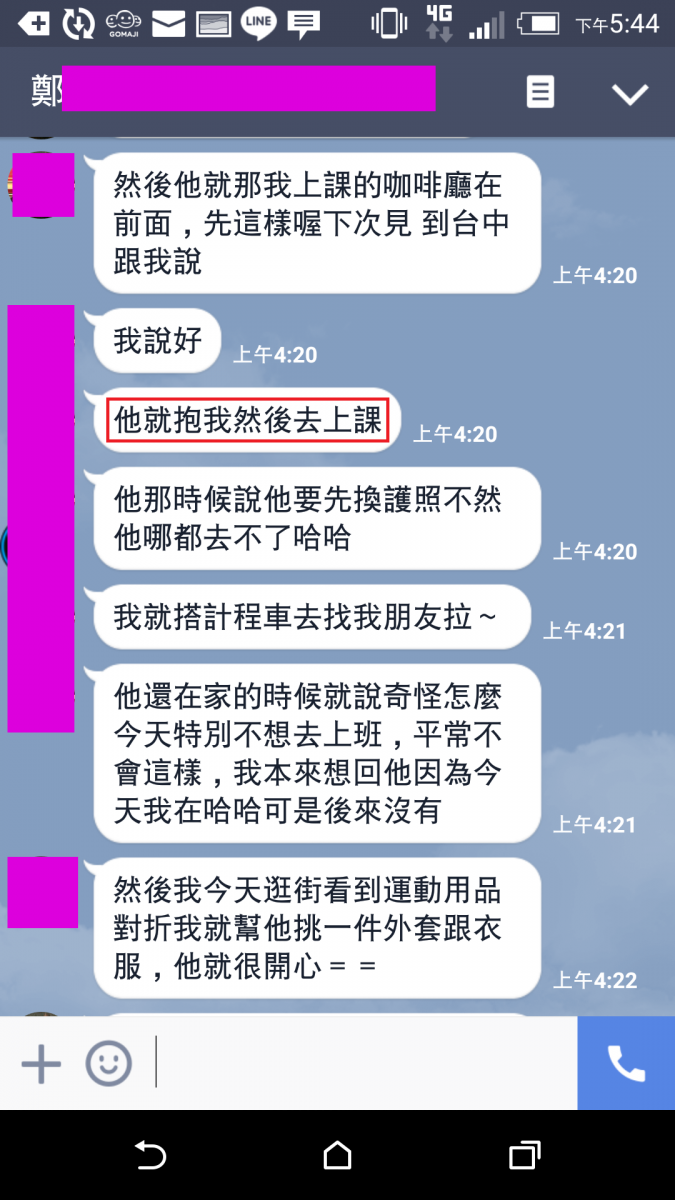
Task: Start a voice call with phone button
Action: pyautogui.click(x=626, y=1063)
